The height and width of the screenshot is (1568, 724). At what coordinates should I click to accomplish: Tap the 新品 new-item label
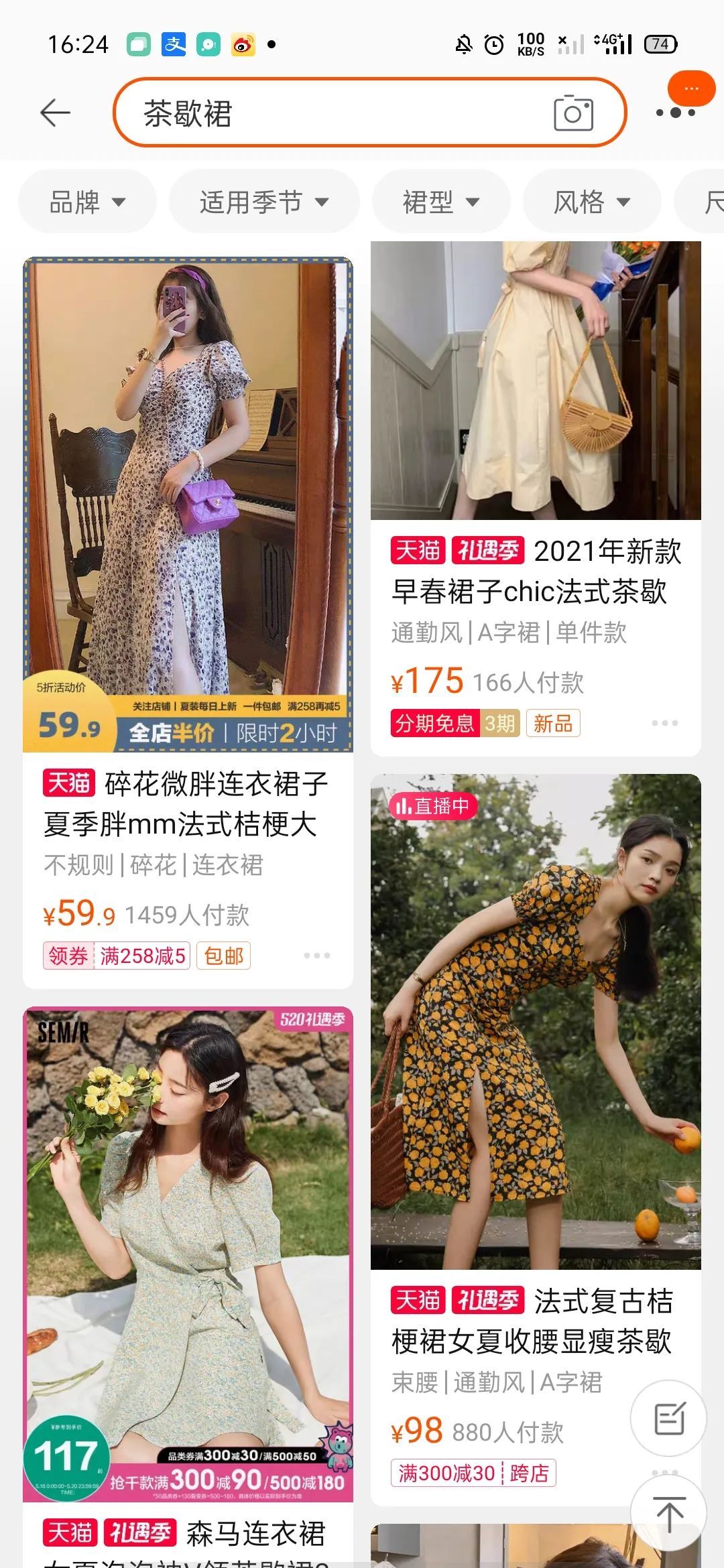(x=554, y=724)
